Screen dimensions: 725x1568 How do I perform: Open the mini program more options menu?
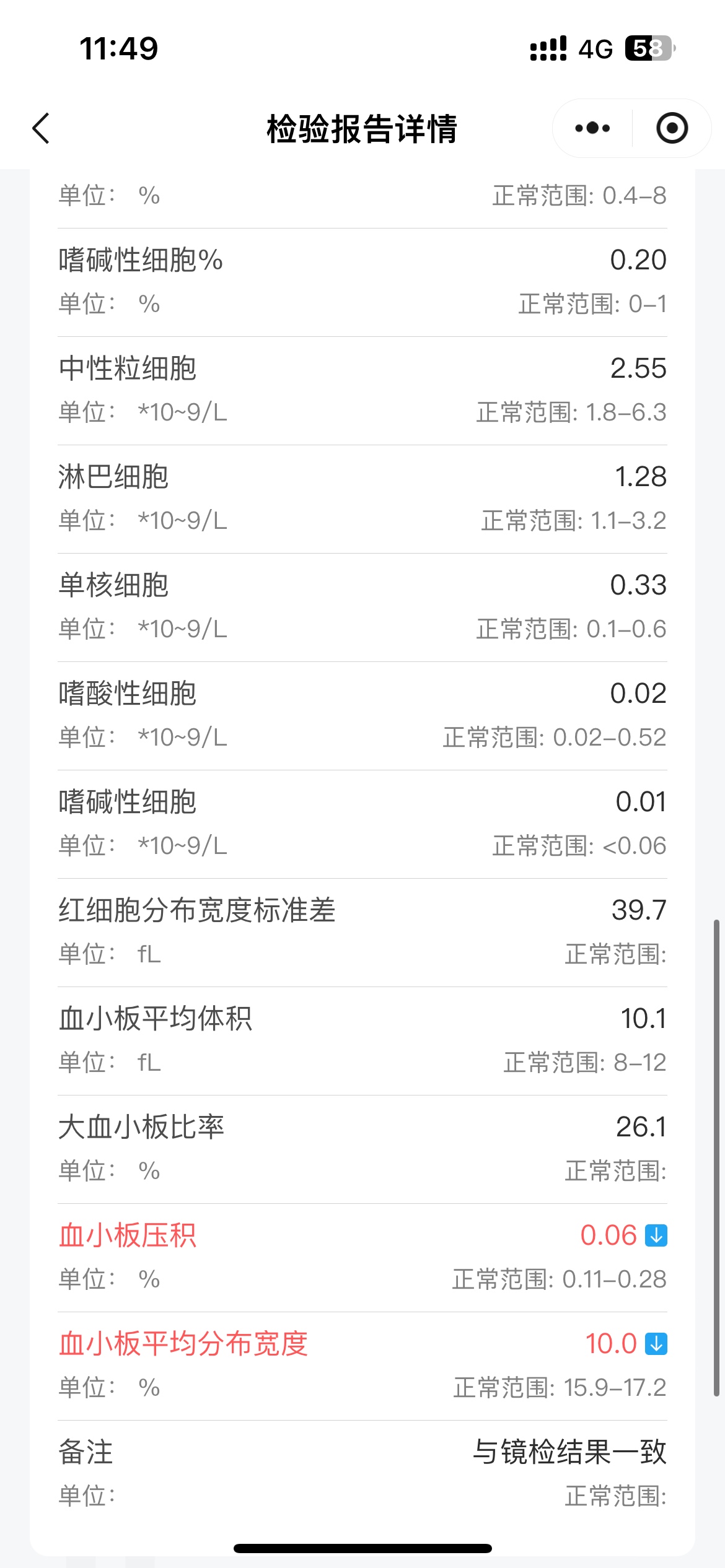(x=592, y=129)
